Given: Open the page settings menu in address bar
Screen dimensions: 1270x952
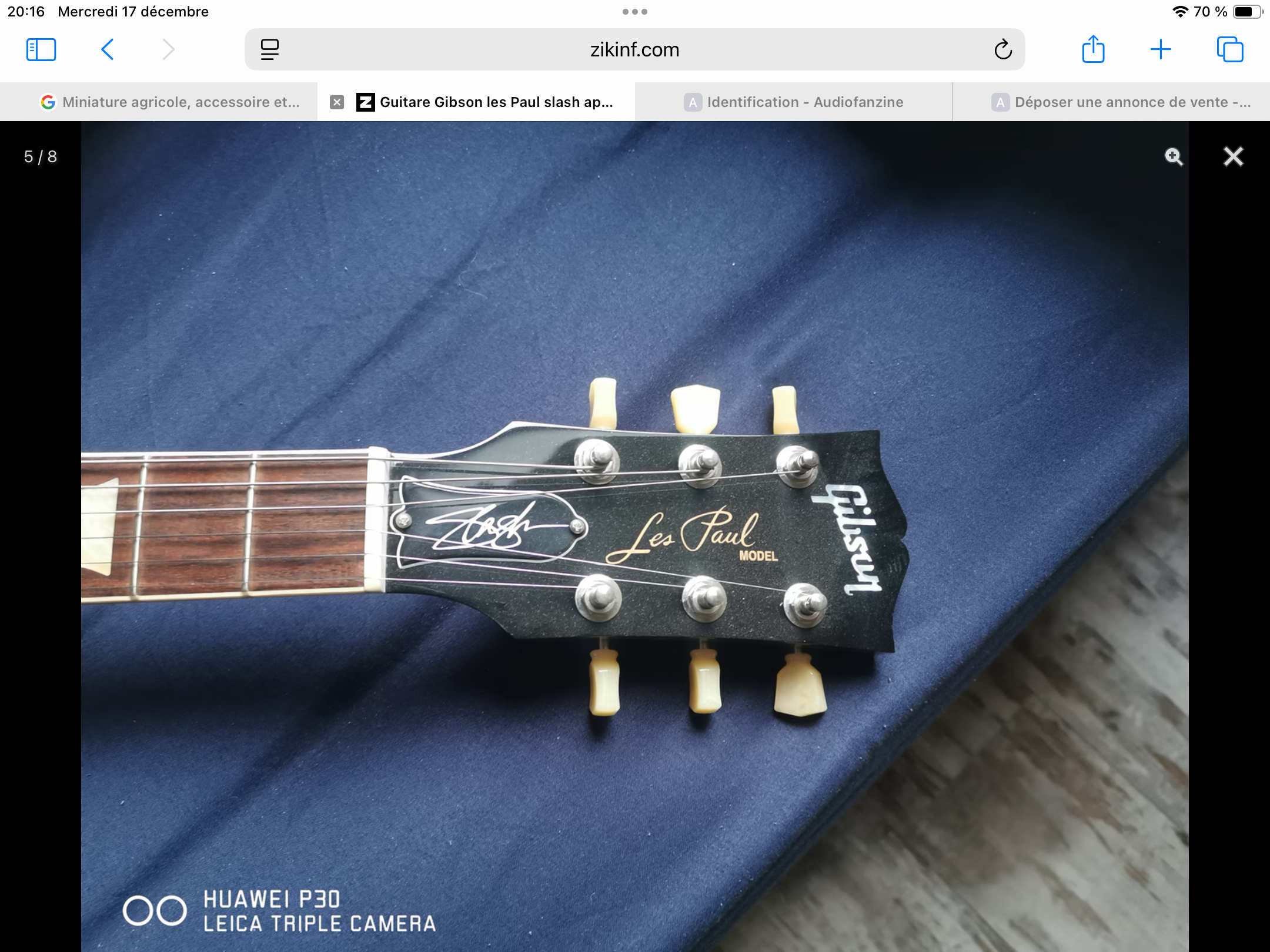Looking at the screenshot, I should tap(270, 50).
